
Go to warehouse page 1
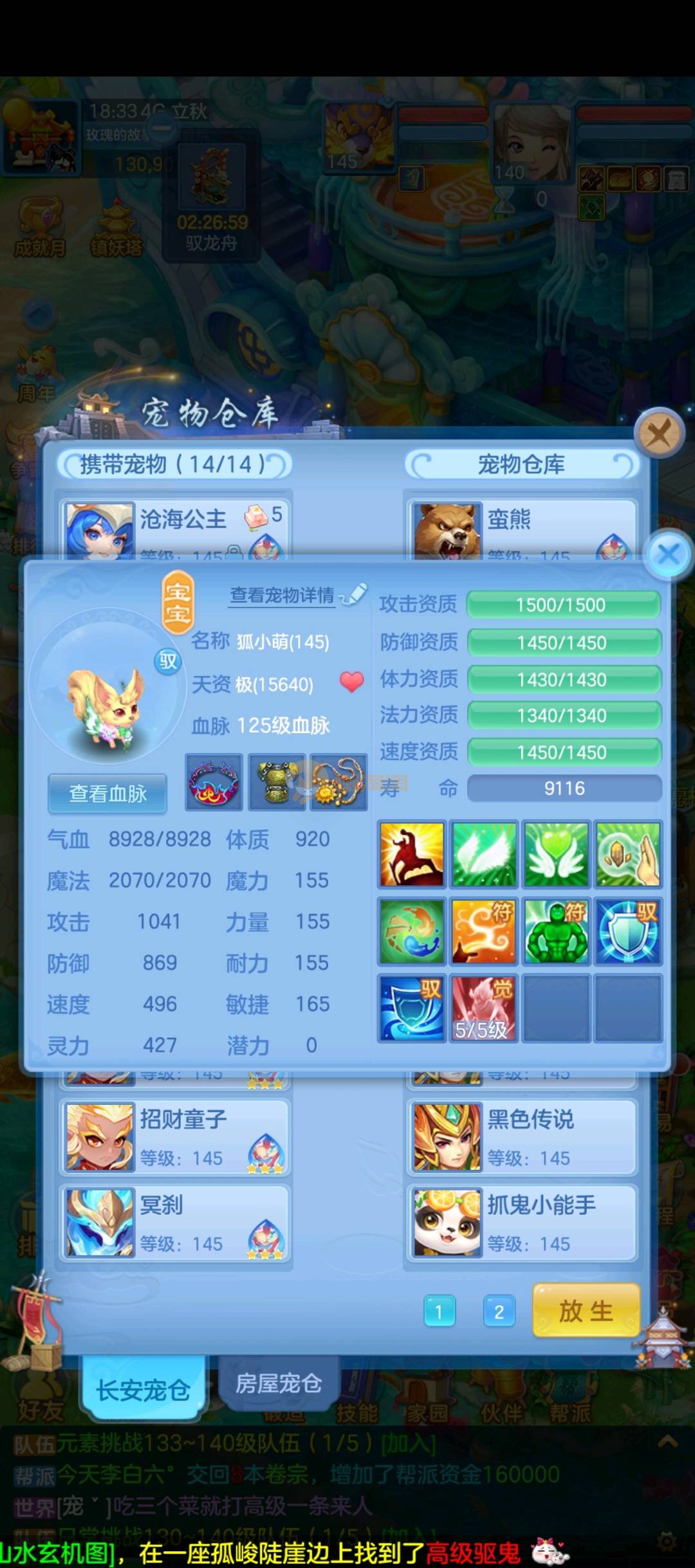[440, 1312]
